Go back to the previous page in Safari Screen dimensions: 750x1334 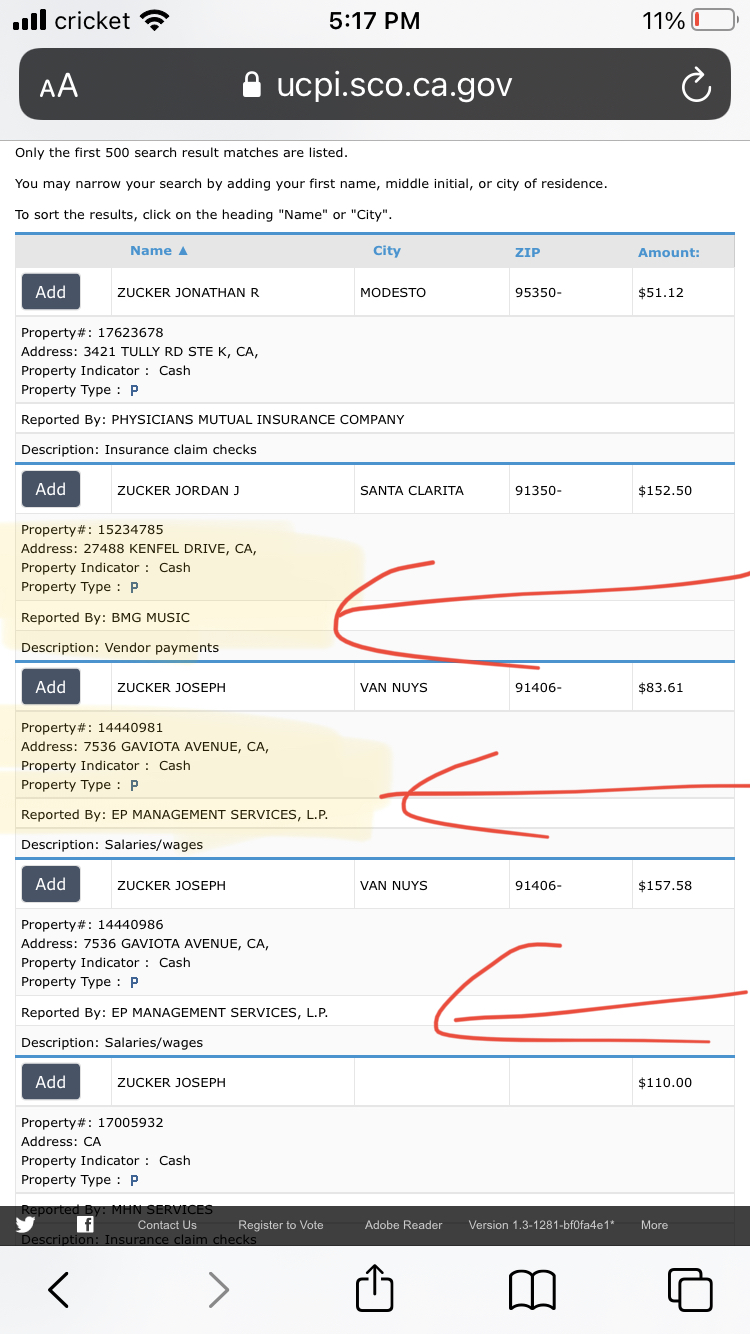tap(59, 1290)
